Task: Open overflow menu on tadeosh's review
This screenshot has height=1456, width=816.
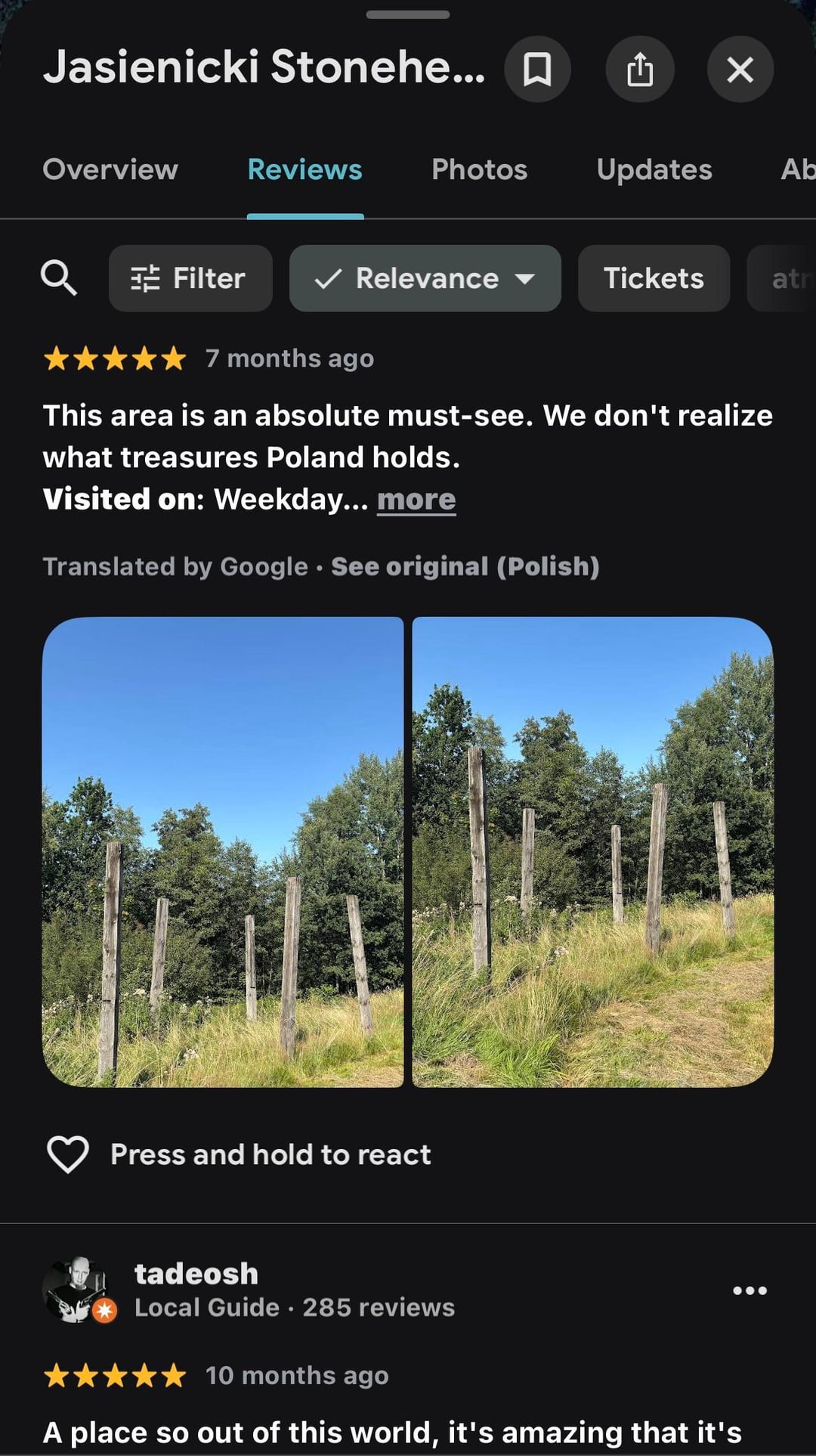Action: pyautogui.click(x=750, y=1290)
